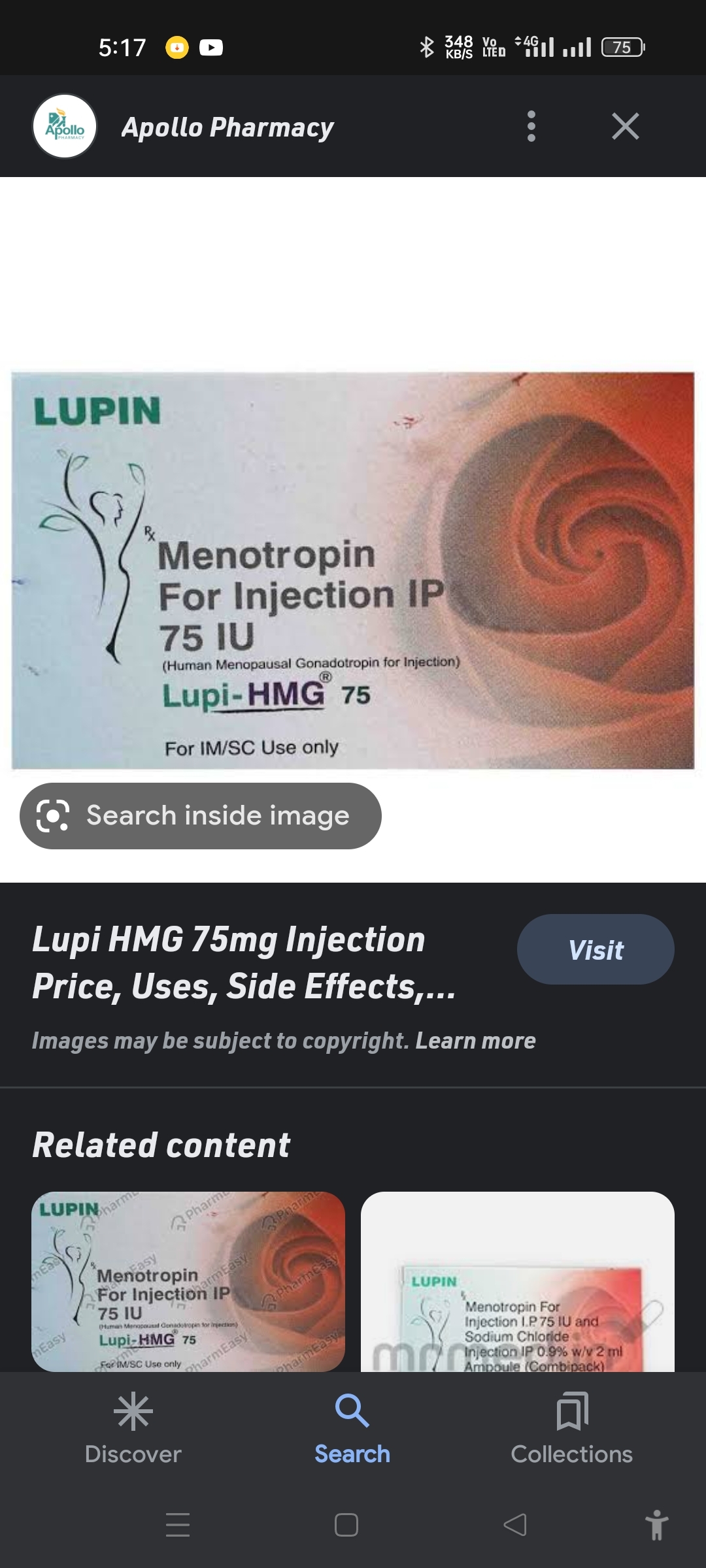Image resolution: width=706 pixels, height=1568 pixels.
Task: Open the main Lupi-HMG 75 image
Action: pyautogui.click(x=353, y=570)
